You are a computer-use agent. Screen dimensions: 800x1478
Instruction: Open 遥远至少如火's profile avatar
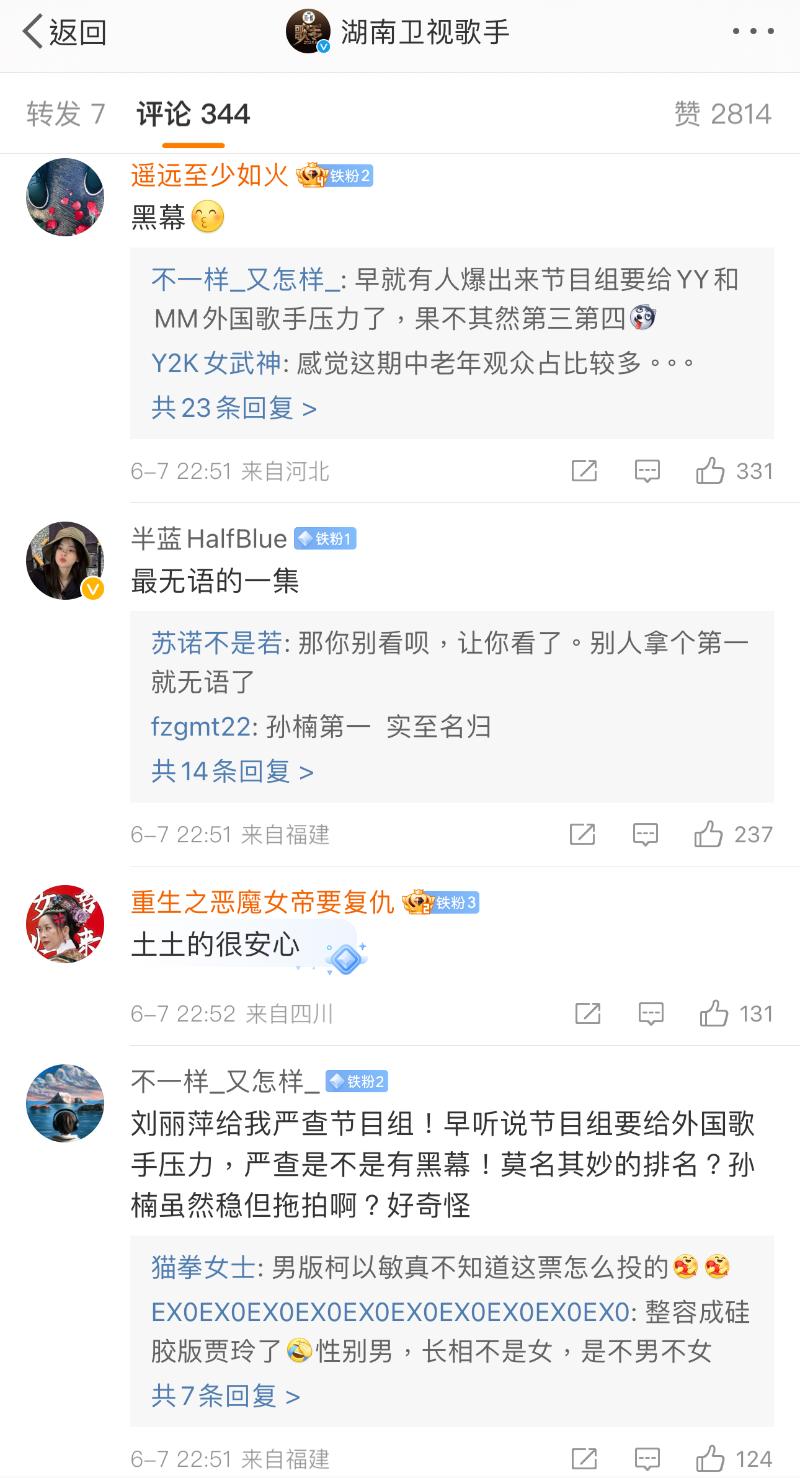click(65, 197)
